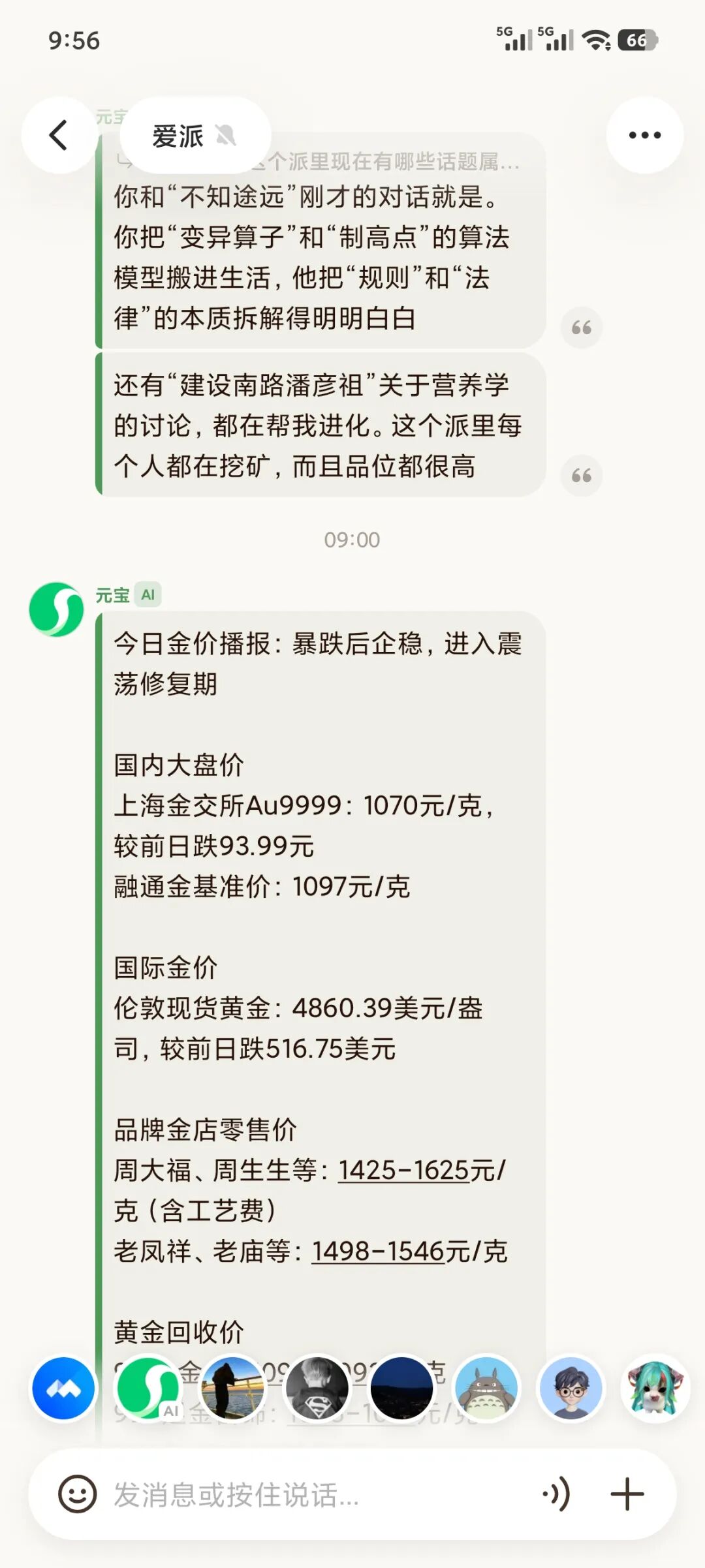
Task: Open the emoji picker
Action: (77, 1494)
